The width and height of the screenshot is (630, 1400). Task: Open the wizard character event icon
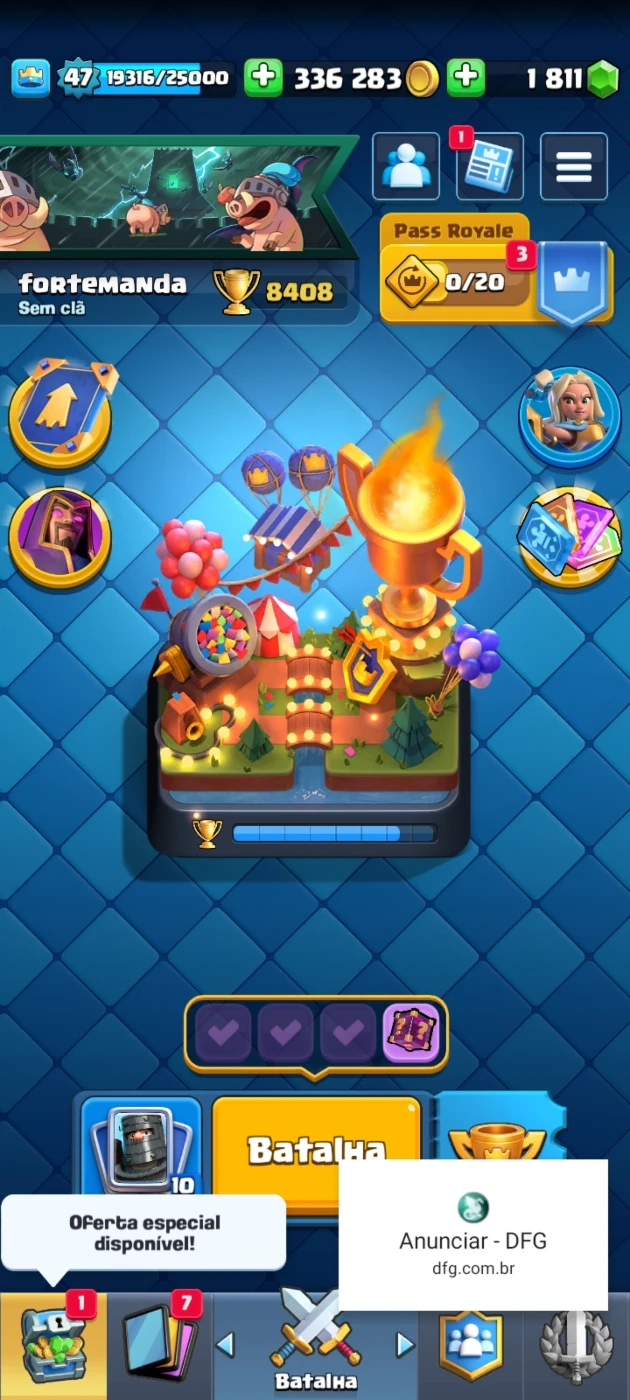tap(60, 536)
